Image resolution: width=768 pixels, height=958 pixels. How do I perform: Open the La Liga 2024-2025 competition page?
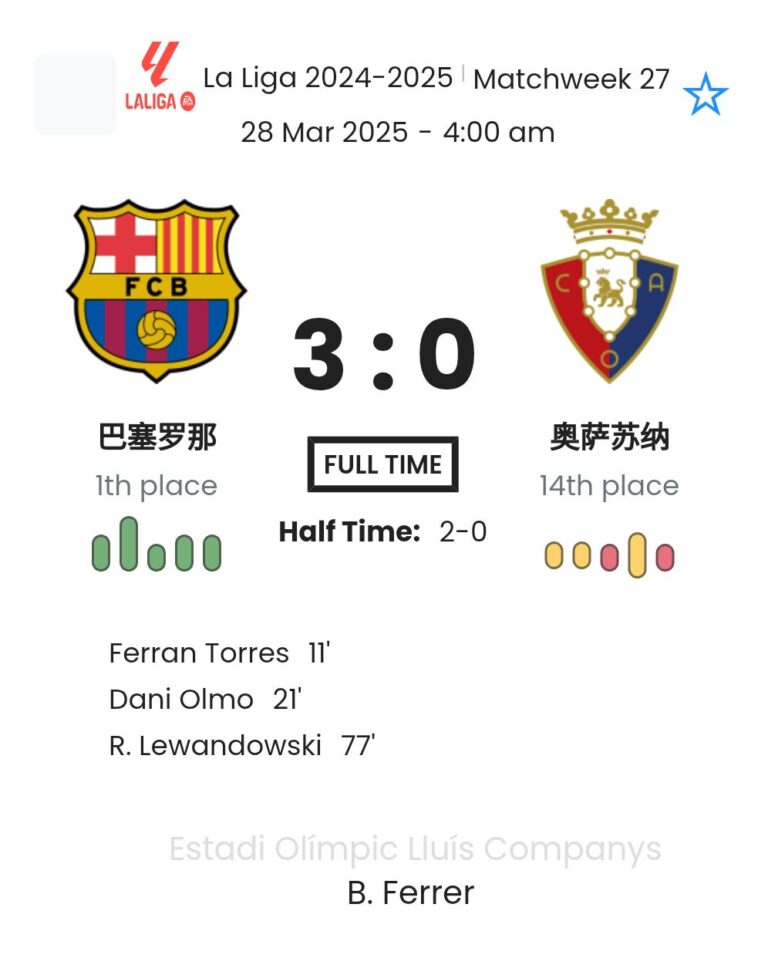[328, 78]
